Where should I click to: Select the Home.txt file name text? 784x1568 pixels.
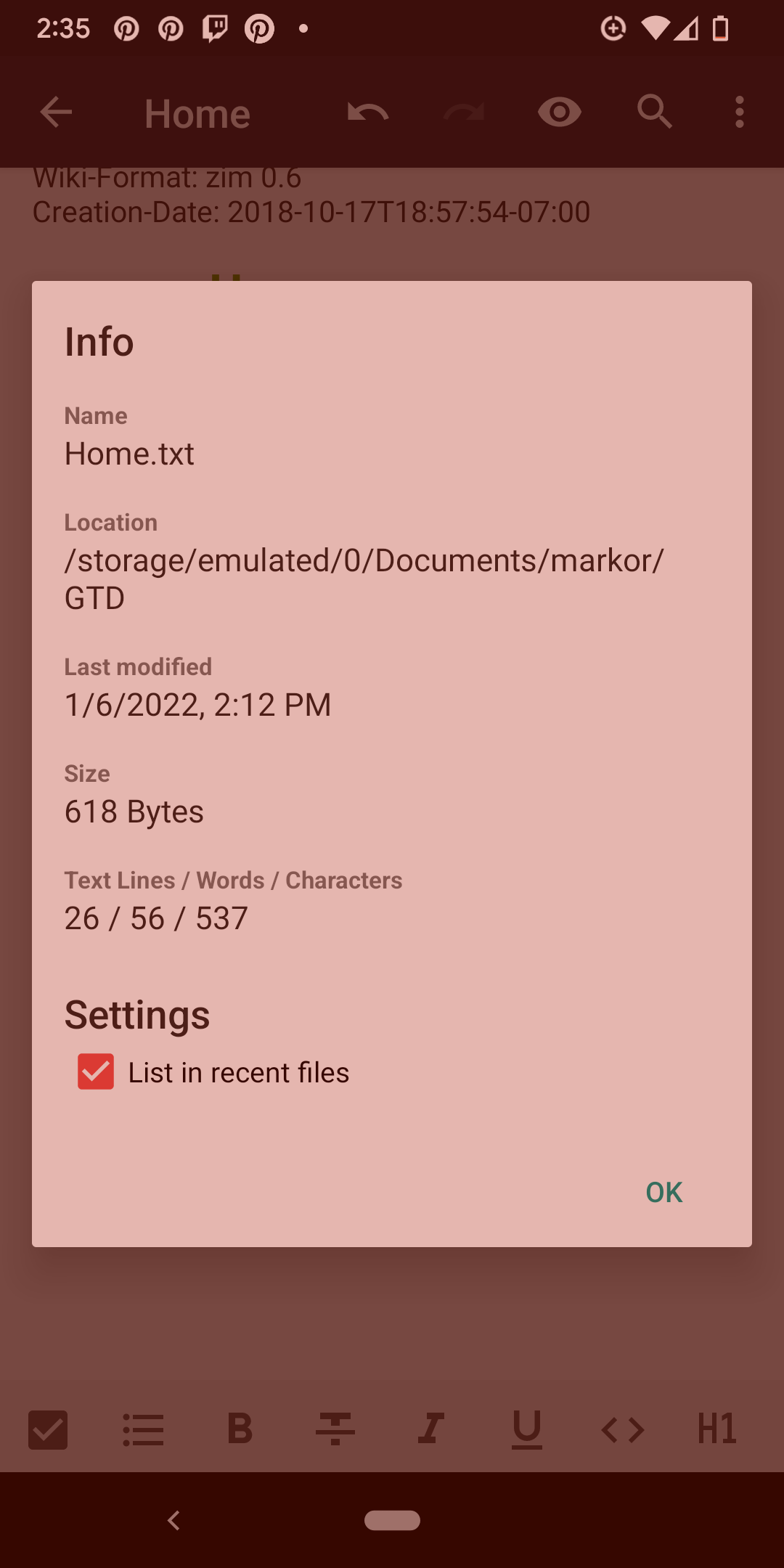pos(129,454)
